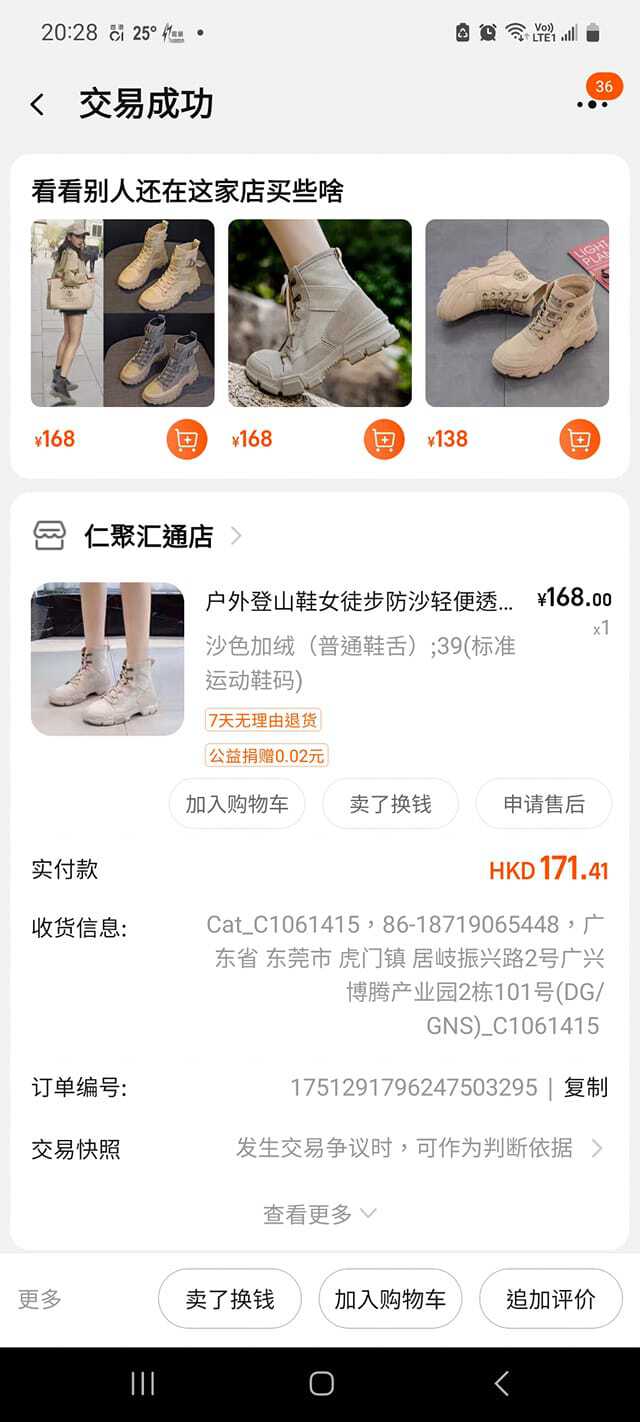This screenshot has width=640, height=1422.
Task: Open the purchased 户外登山鞋 item details
Action: click(x=358, y=601)
